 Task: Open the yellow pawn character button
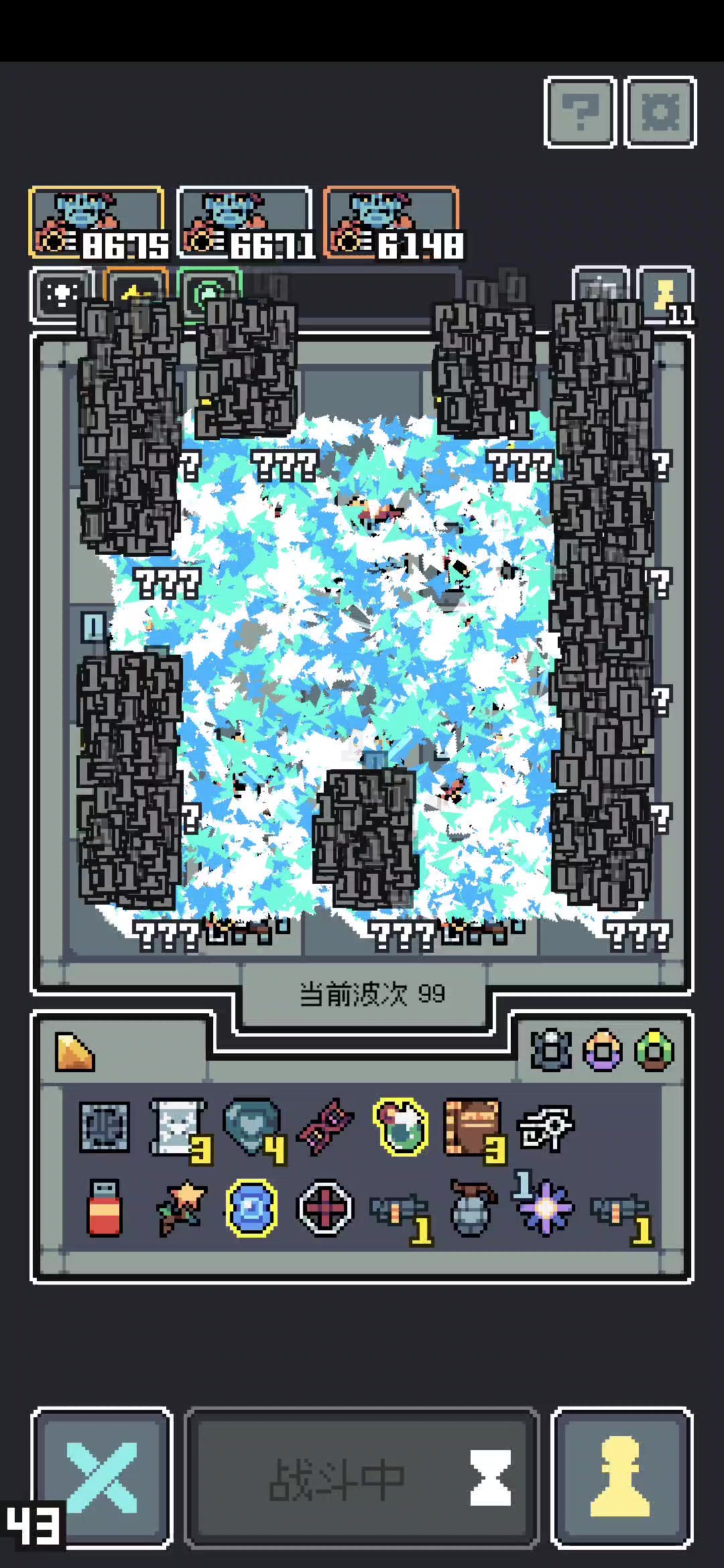click(621, 1478)
